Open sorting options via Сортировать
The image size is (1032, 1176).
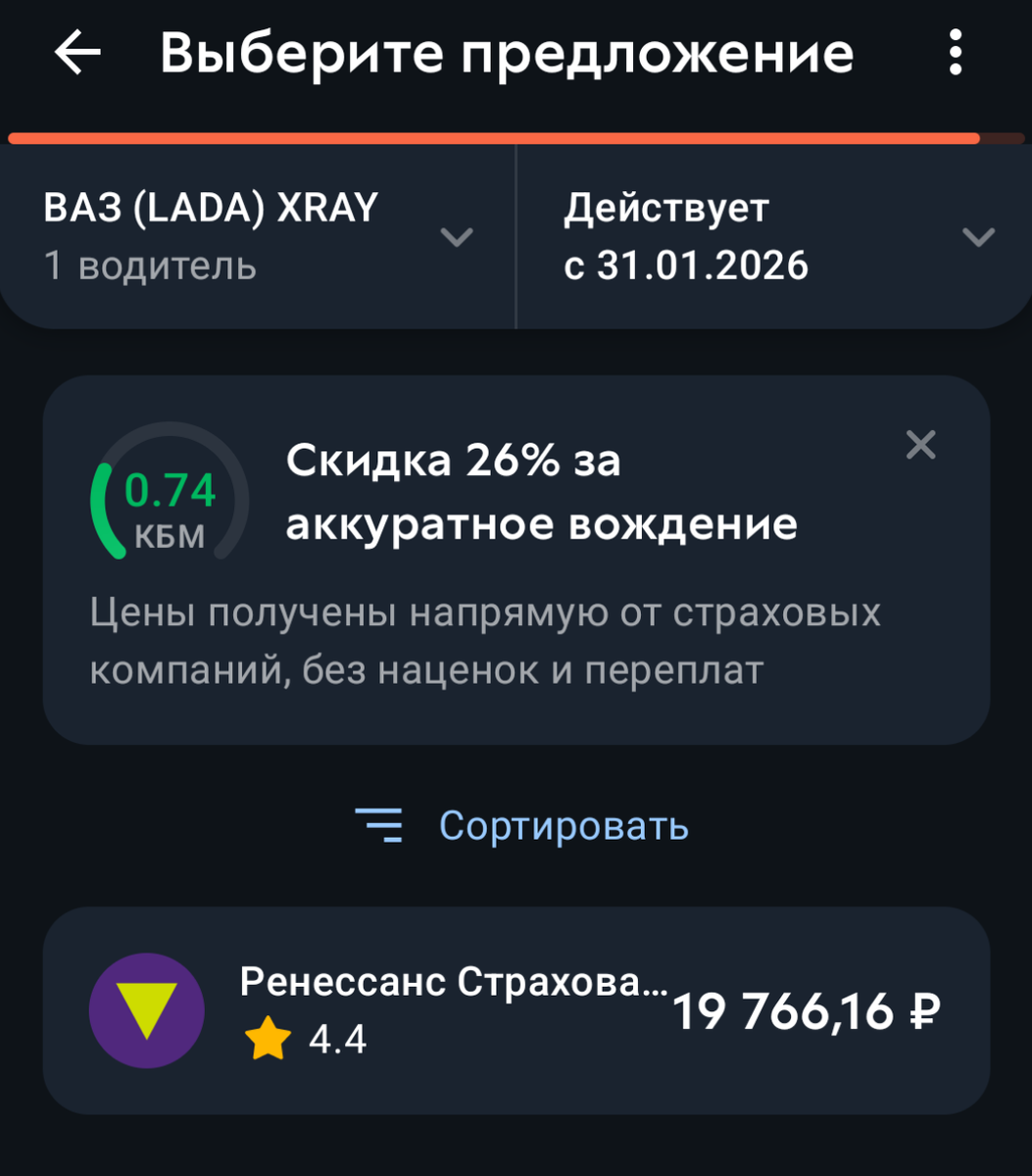565,826
